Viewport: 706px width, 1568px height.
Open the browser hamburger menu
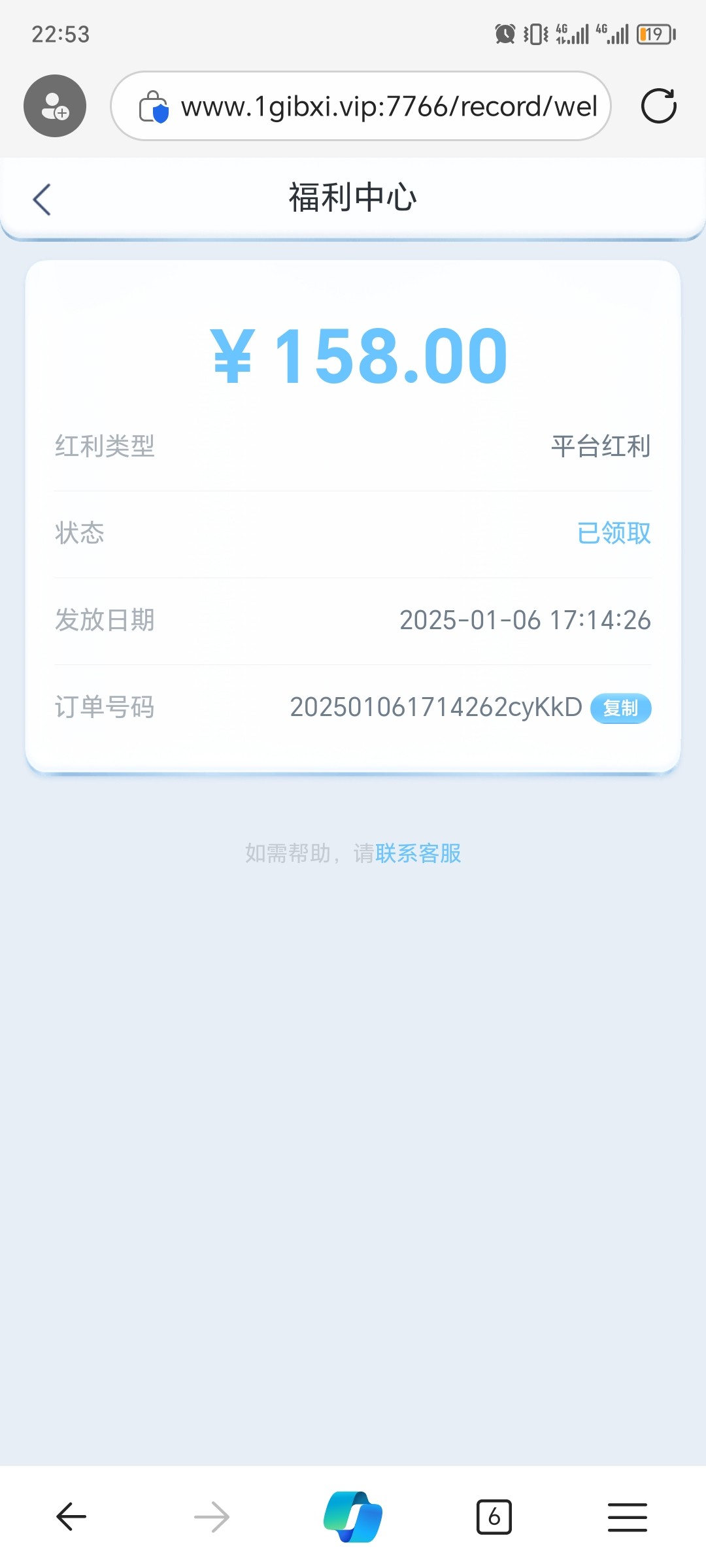[x=627, y=1516]
